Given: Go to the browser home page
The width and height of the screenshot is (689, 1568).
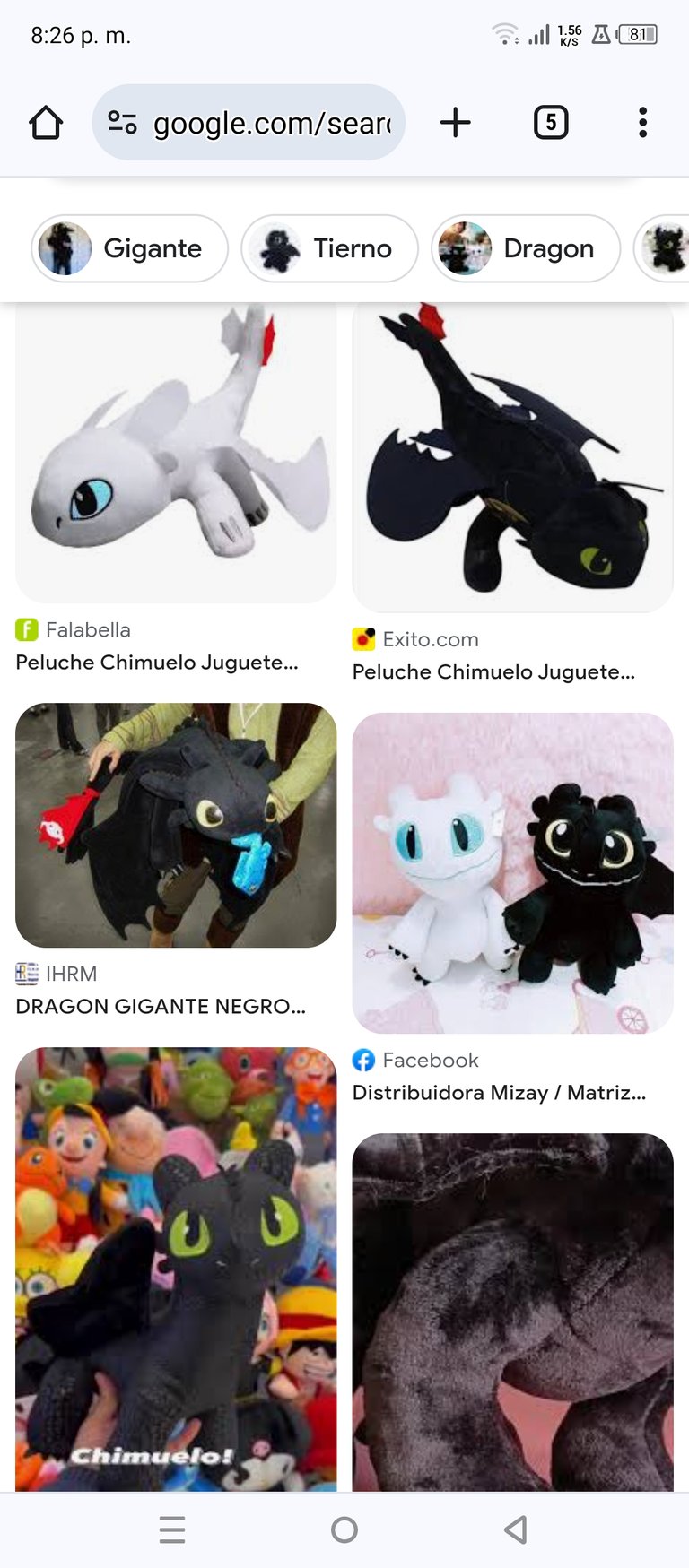Looking at the screenshot, I should [x=46, y=123].
